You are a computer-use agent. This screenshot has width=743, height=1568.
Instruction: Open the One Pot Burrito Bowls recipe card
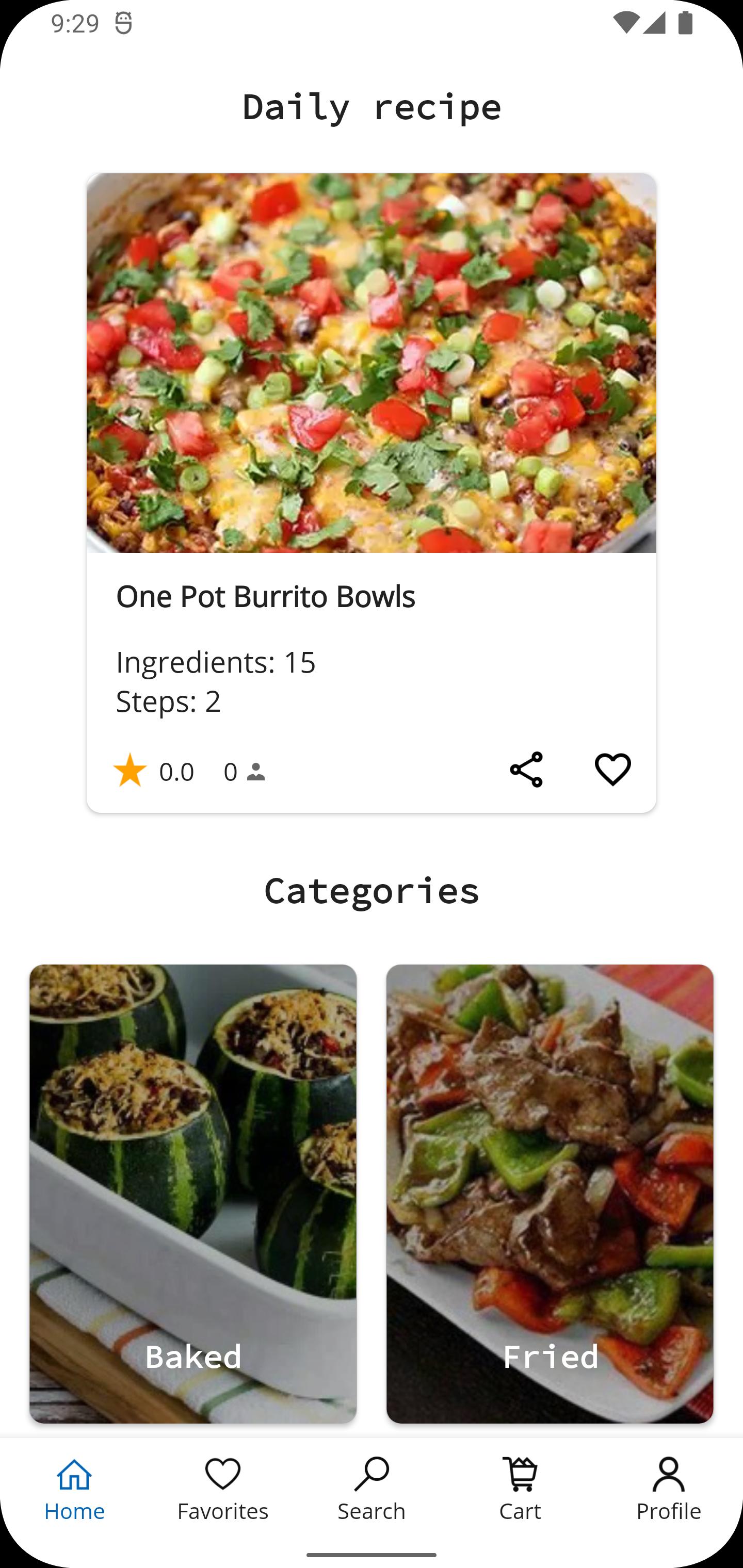coord(372,493)
